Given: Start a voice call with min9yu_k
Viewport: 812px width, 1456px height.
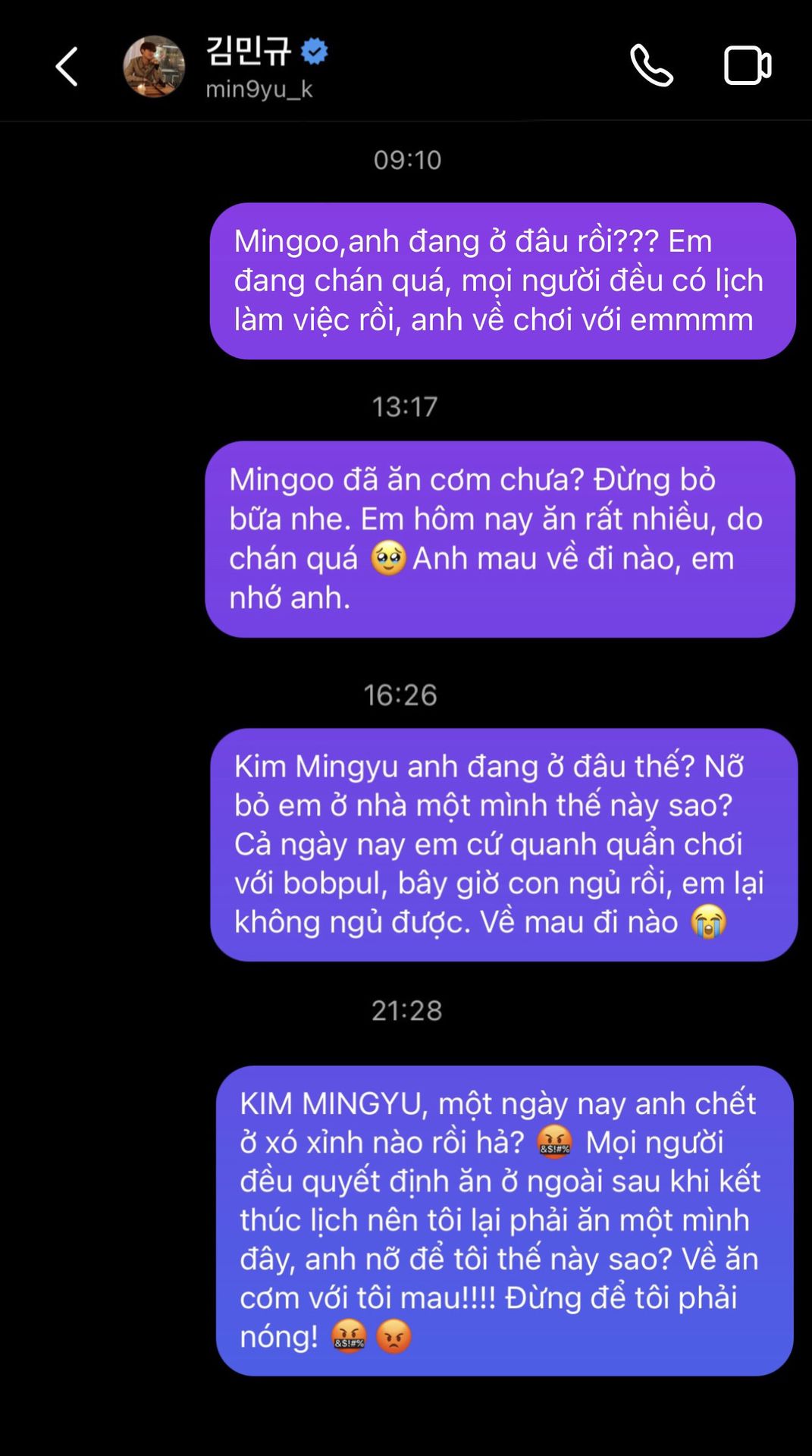Looking at the screenshot, I should click(651, 65).
